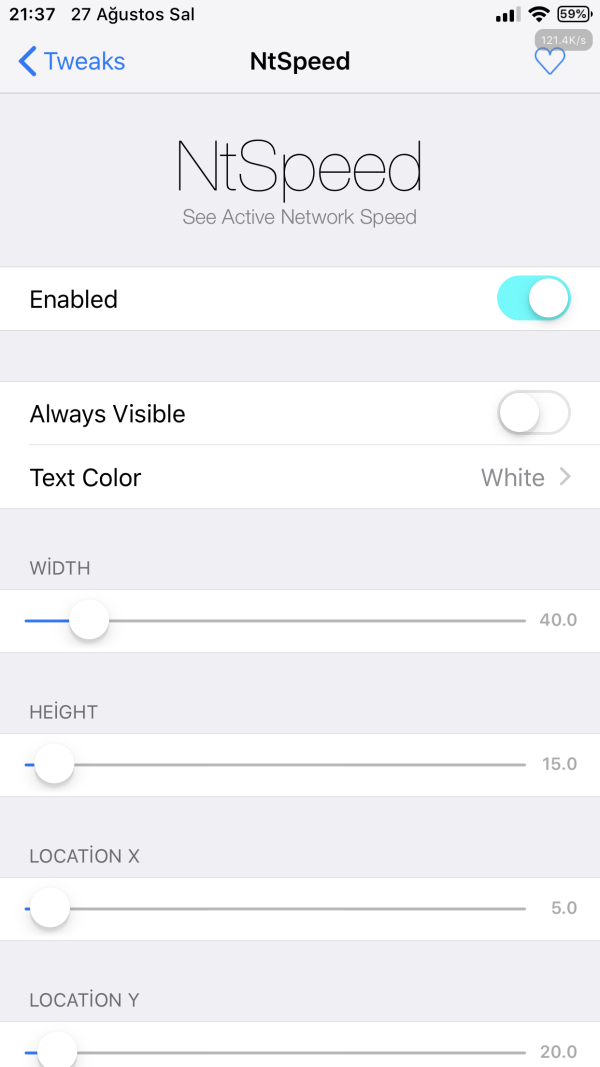Image resolution: width=600 pixels, height=1067 pixels.
Task: Go back to Tweaks
Action: pos(72,61)
